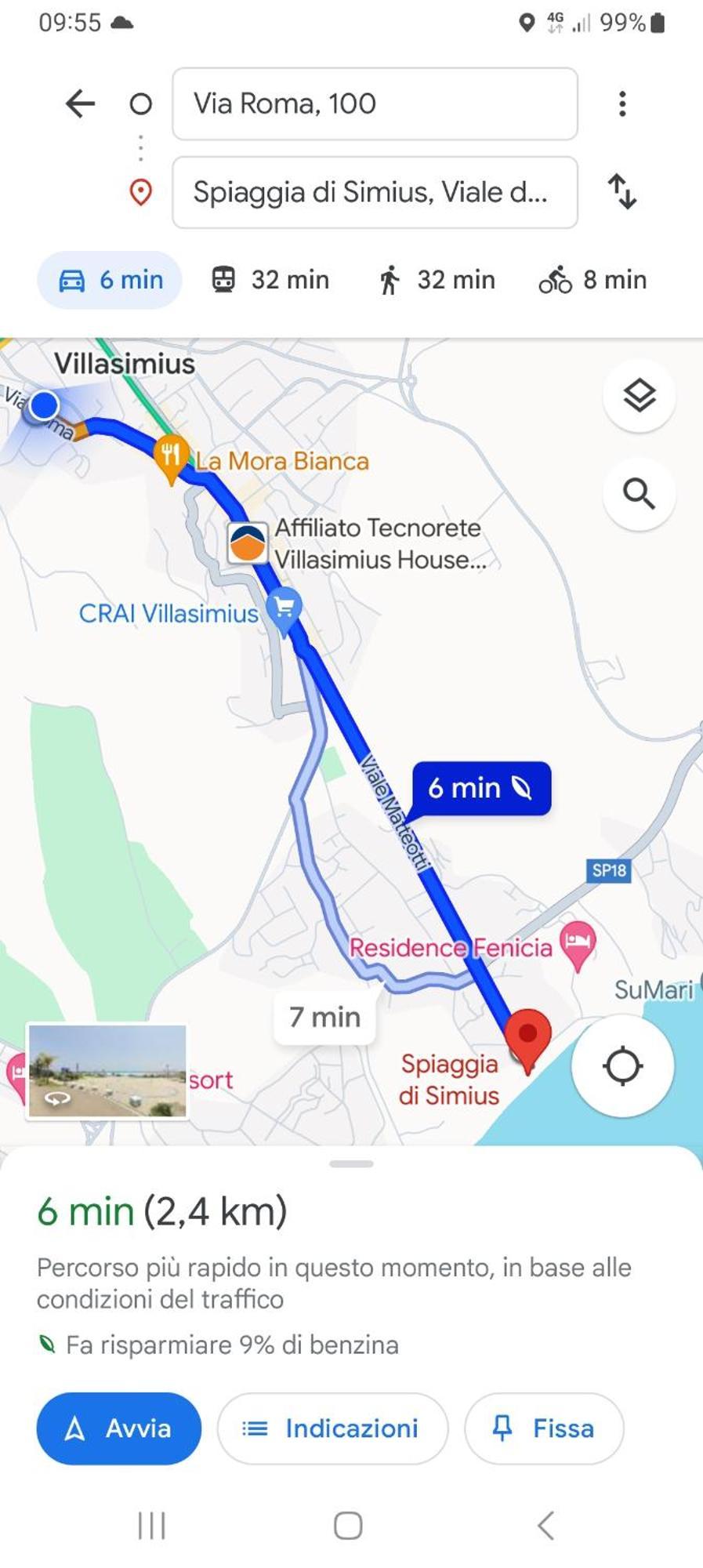703x1568 pixels.
Task: Open the three-dot overflow menu
Action: point(622,103)
